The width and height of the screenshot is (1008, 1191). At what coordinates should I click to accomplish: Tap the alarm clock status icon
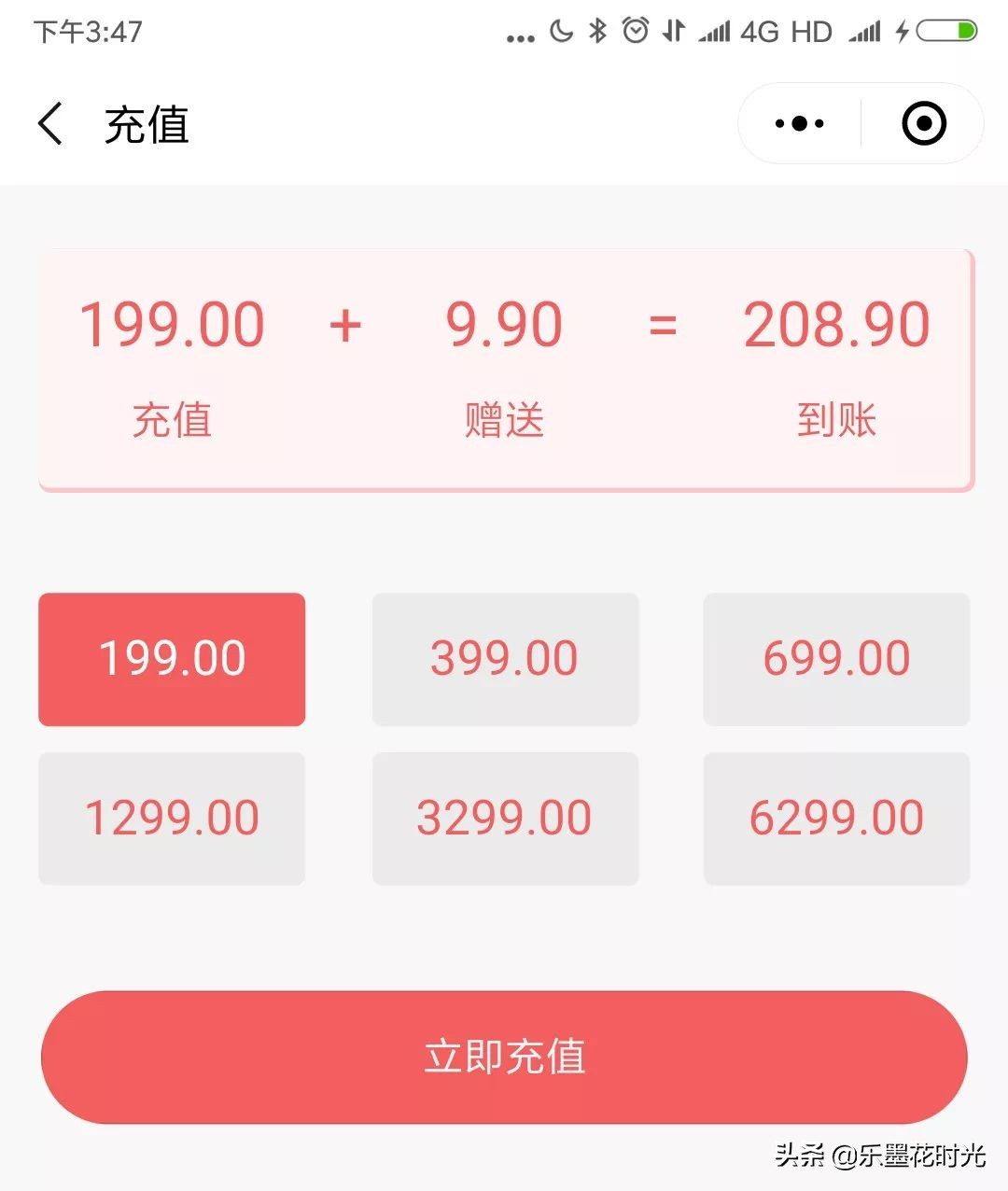click(x=637, y=31)
